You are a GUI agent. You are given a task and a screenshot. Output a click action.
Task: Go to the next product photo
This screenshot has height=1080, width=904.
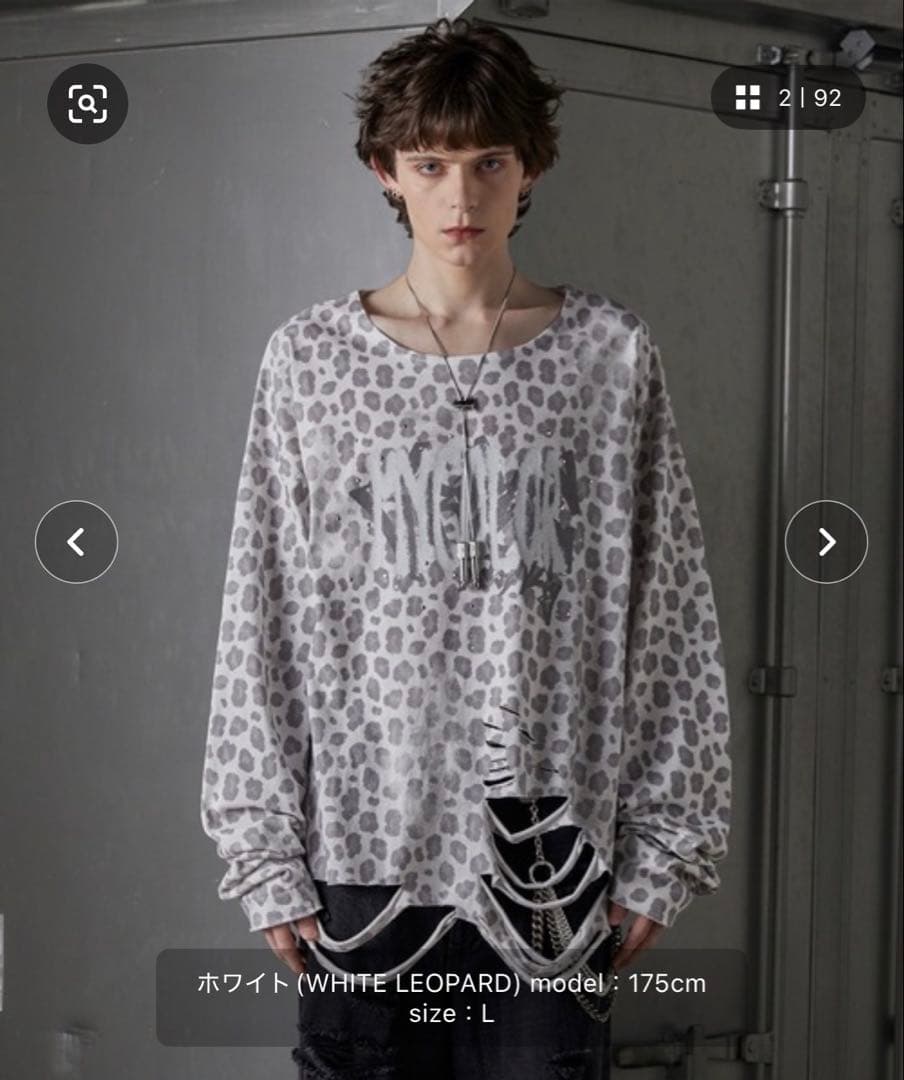click(826, 542)
